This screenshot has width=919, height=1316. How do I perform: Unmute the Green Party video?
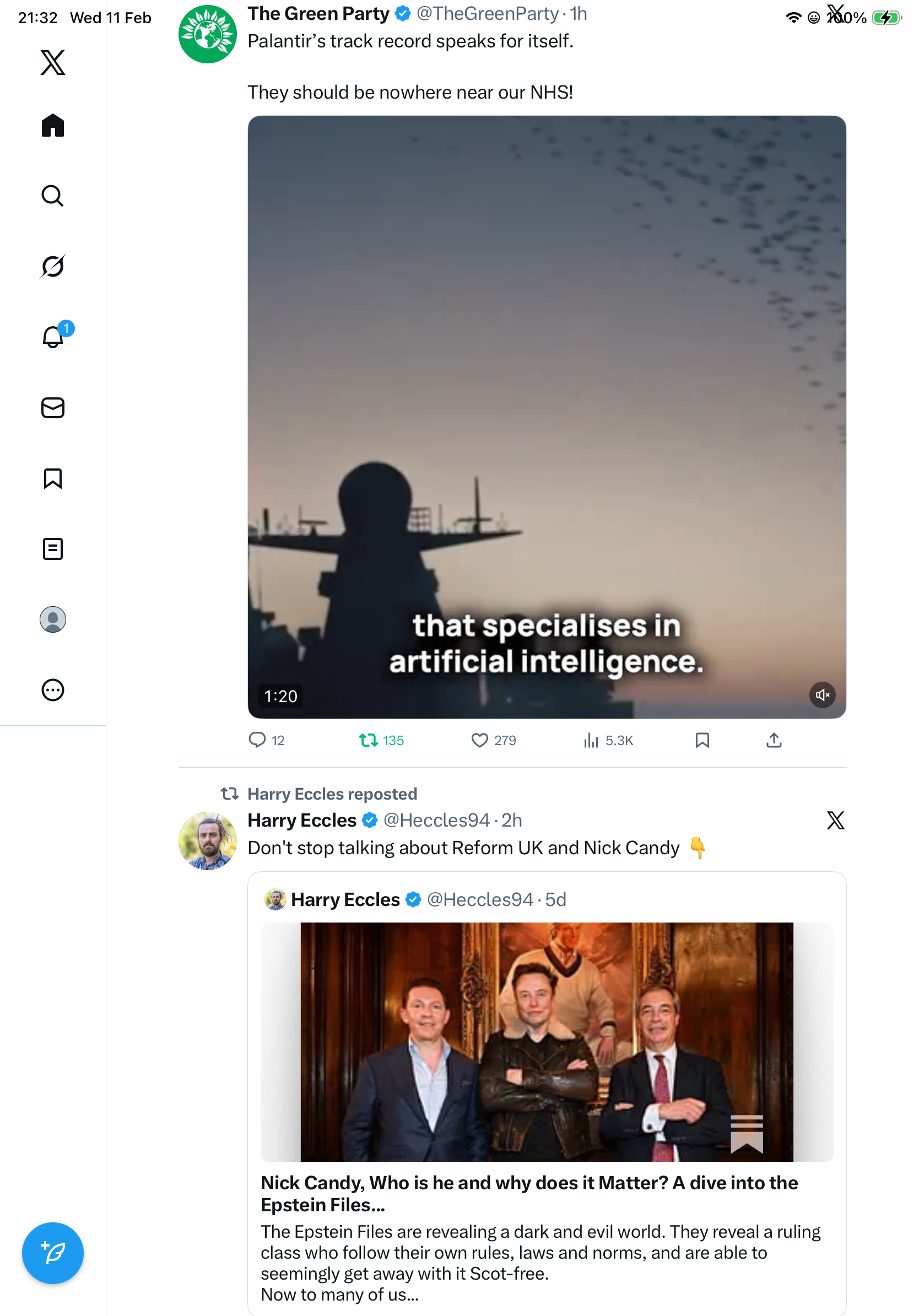pos(821,695)
